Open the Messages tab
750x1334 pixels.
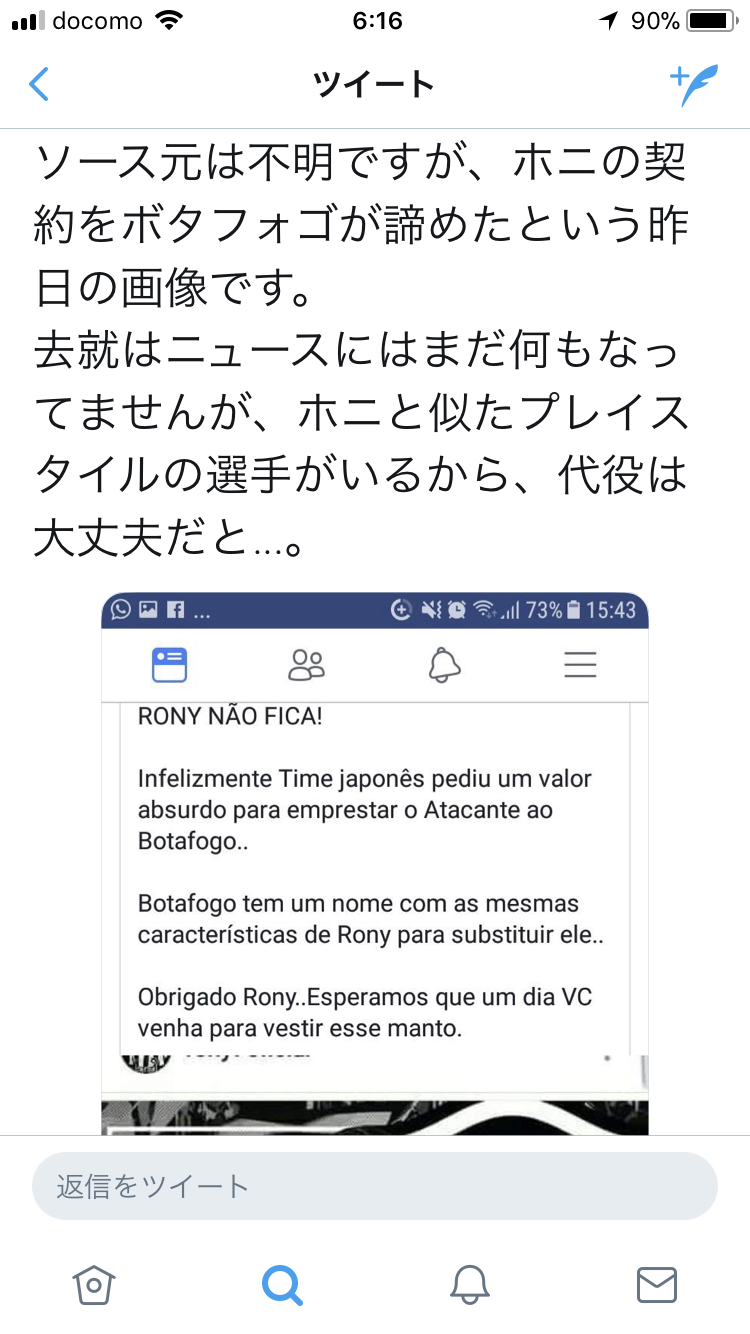[656, 1283]
